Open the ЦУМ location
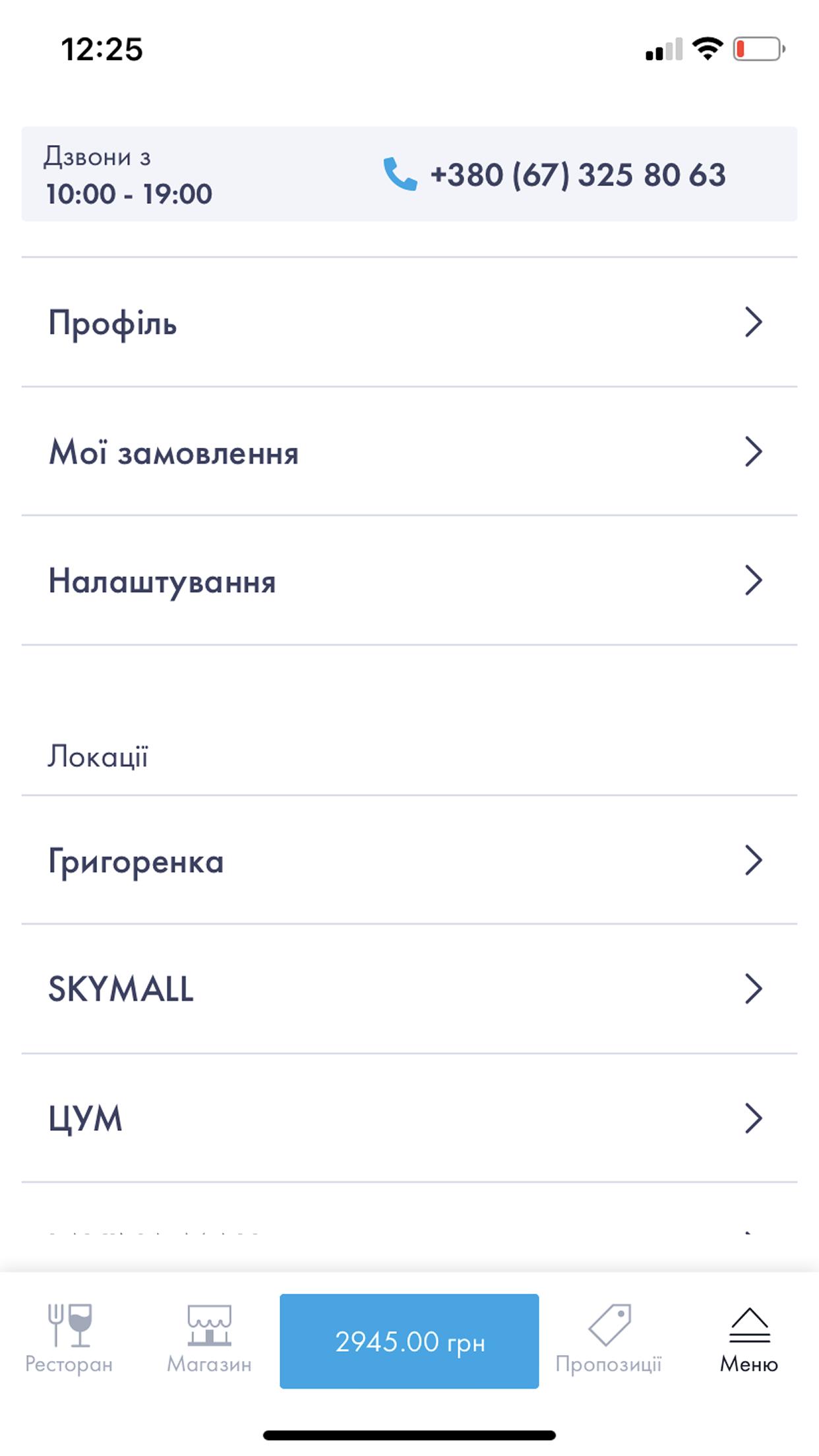 coord(409,1118)
